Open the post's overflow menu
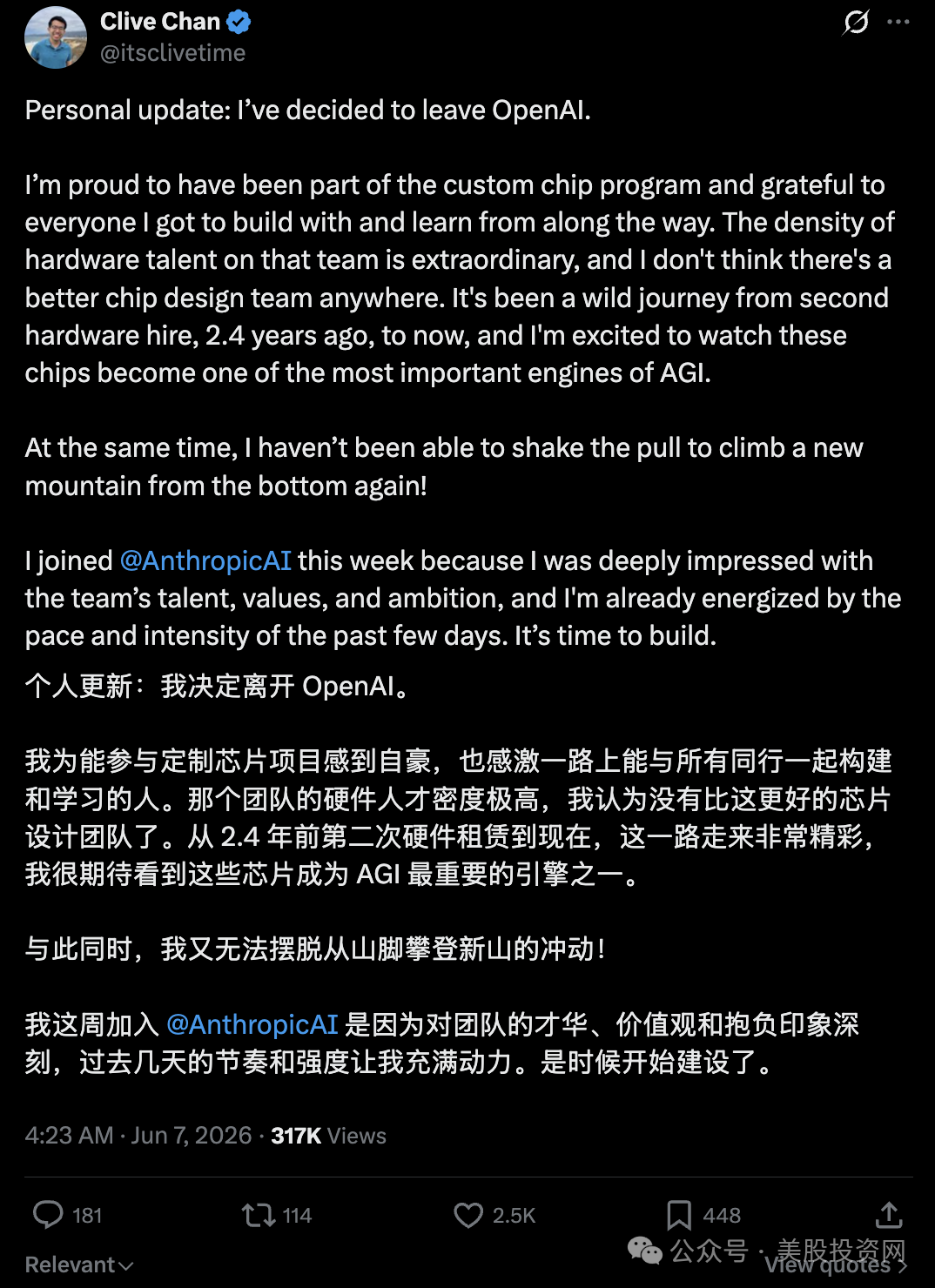 tap(898, 22)
